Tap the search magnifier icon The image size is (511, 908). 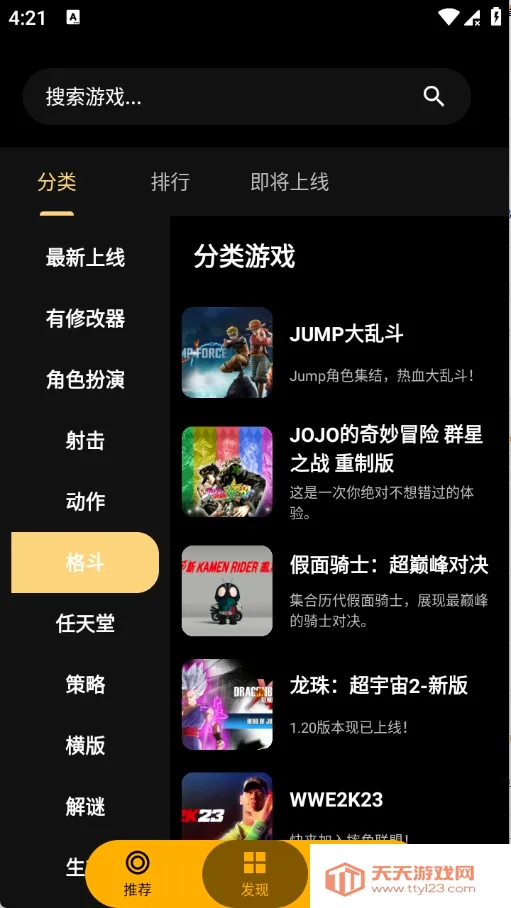tap(433, 96)
